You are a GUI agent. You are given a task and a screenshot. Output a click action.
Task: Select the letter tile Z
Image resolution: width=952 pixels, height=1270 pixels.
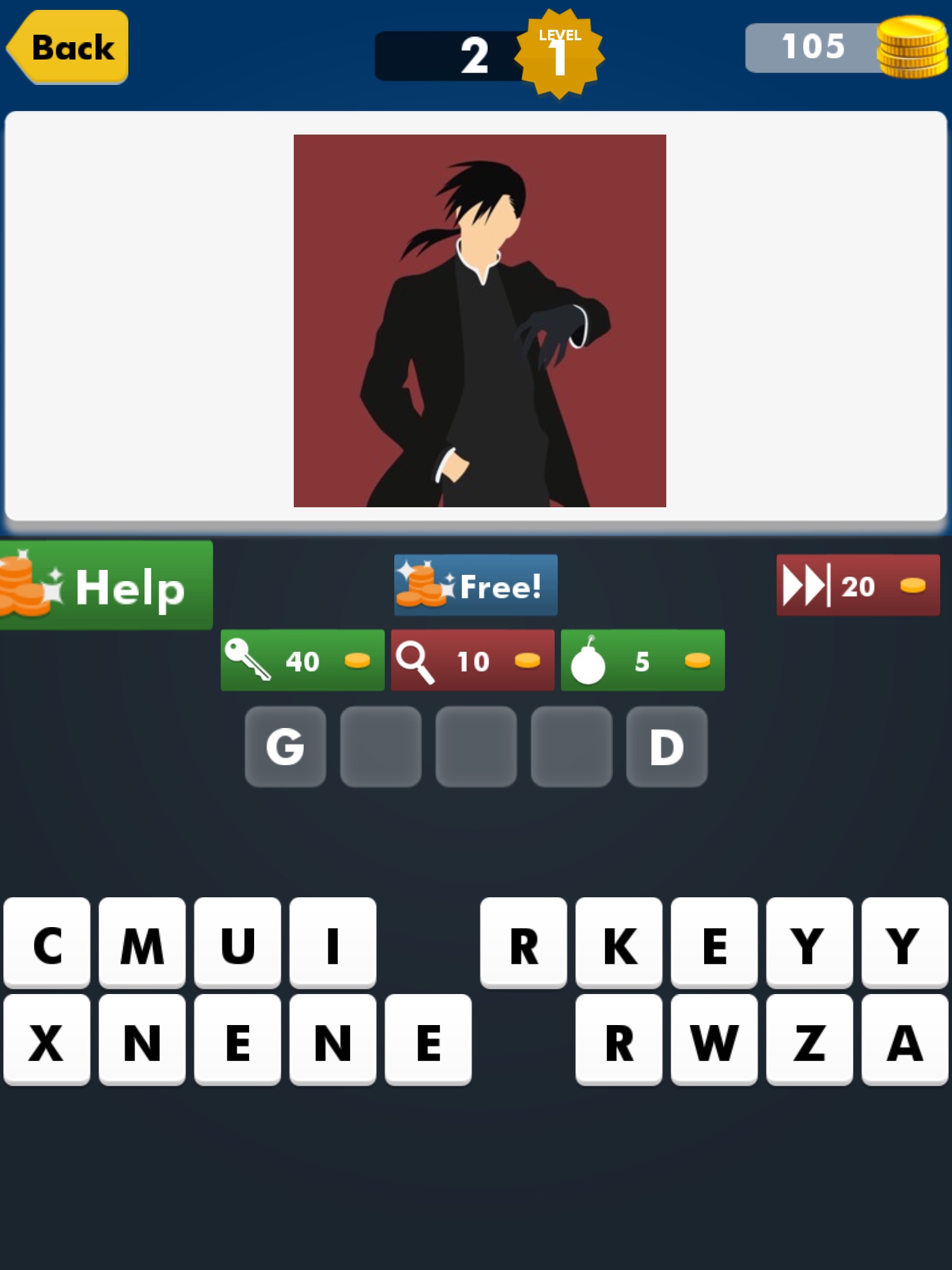tap(809, 1040)
